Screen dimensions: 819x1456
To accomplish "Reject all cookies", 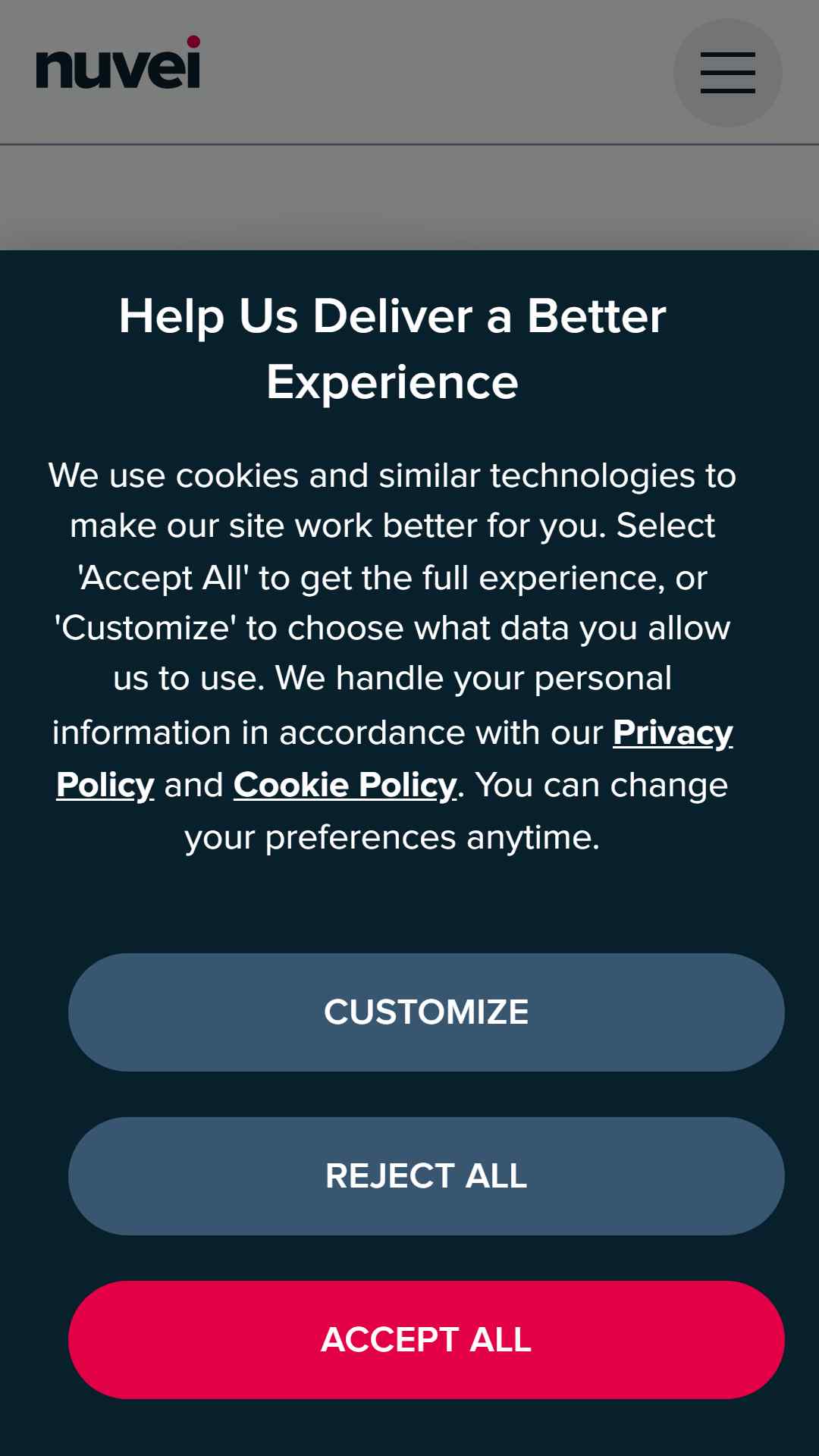I will click(426, 1176).
